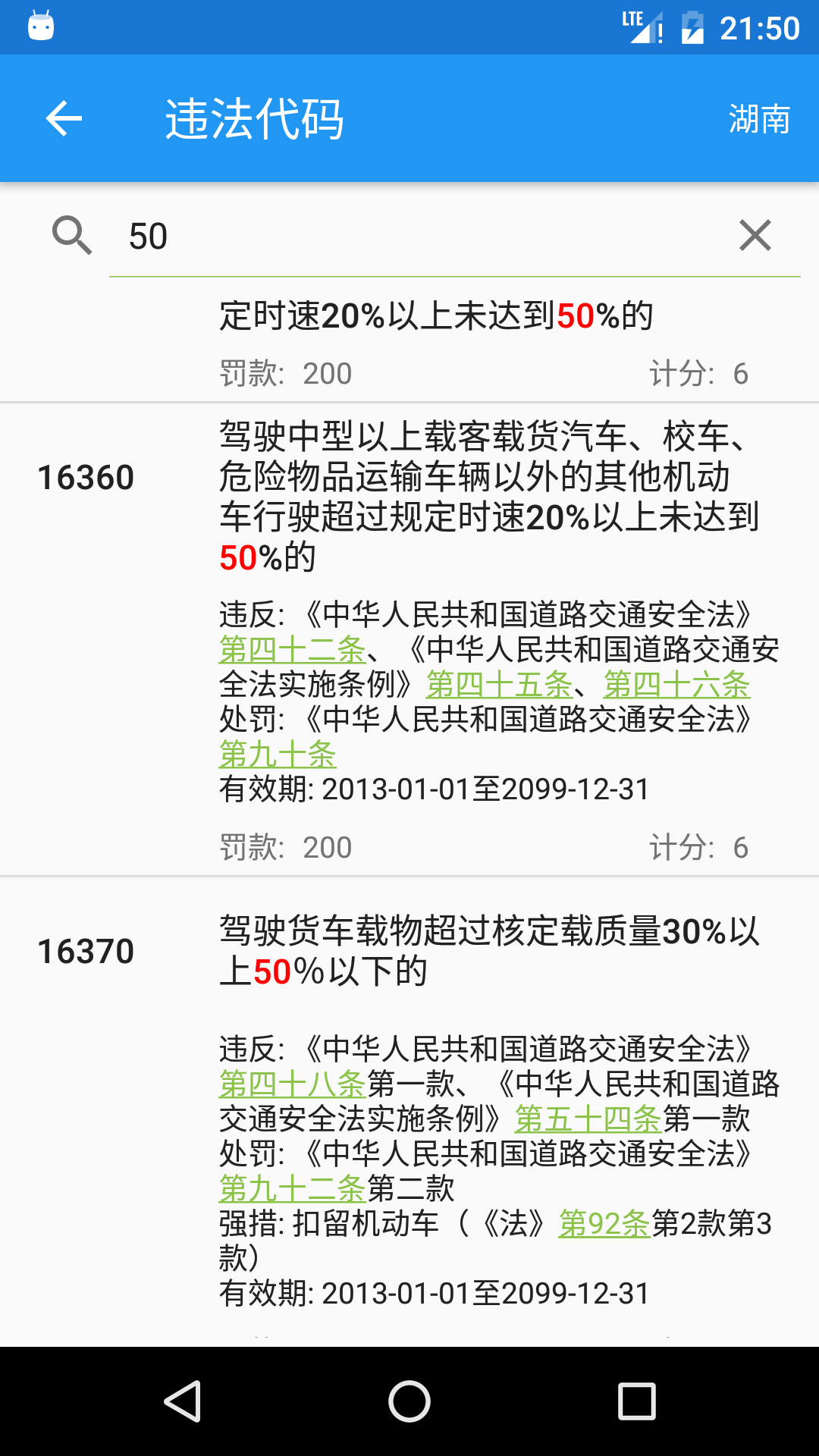Screen dimensions: 819x1456
Task: Clear the search with the X icon
Action: tap(755, 236)
